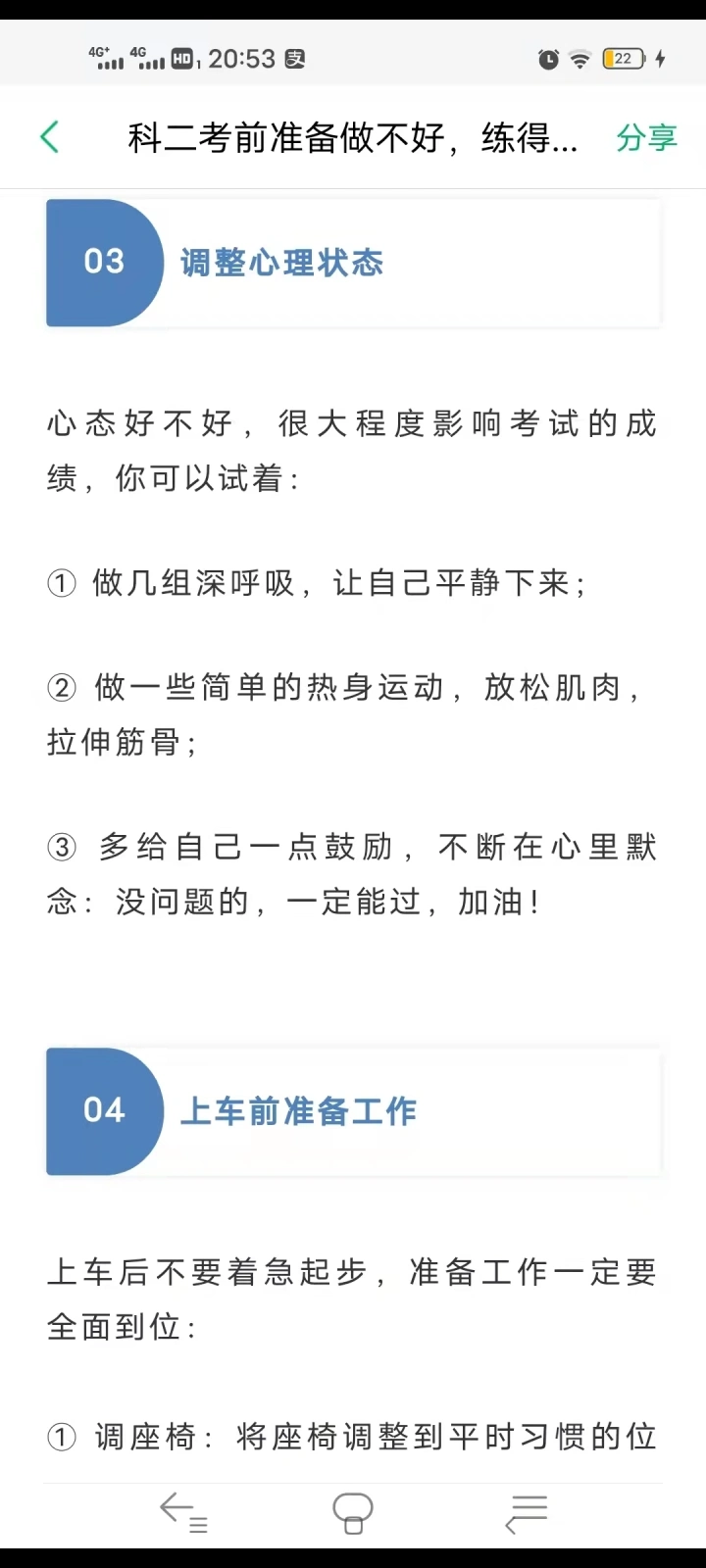The width and height of the screenshot is (706, 1568).
Task: Tap 分享 to share this article
Action: pos(647,138)
